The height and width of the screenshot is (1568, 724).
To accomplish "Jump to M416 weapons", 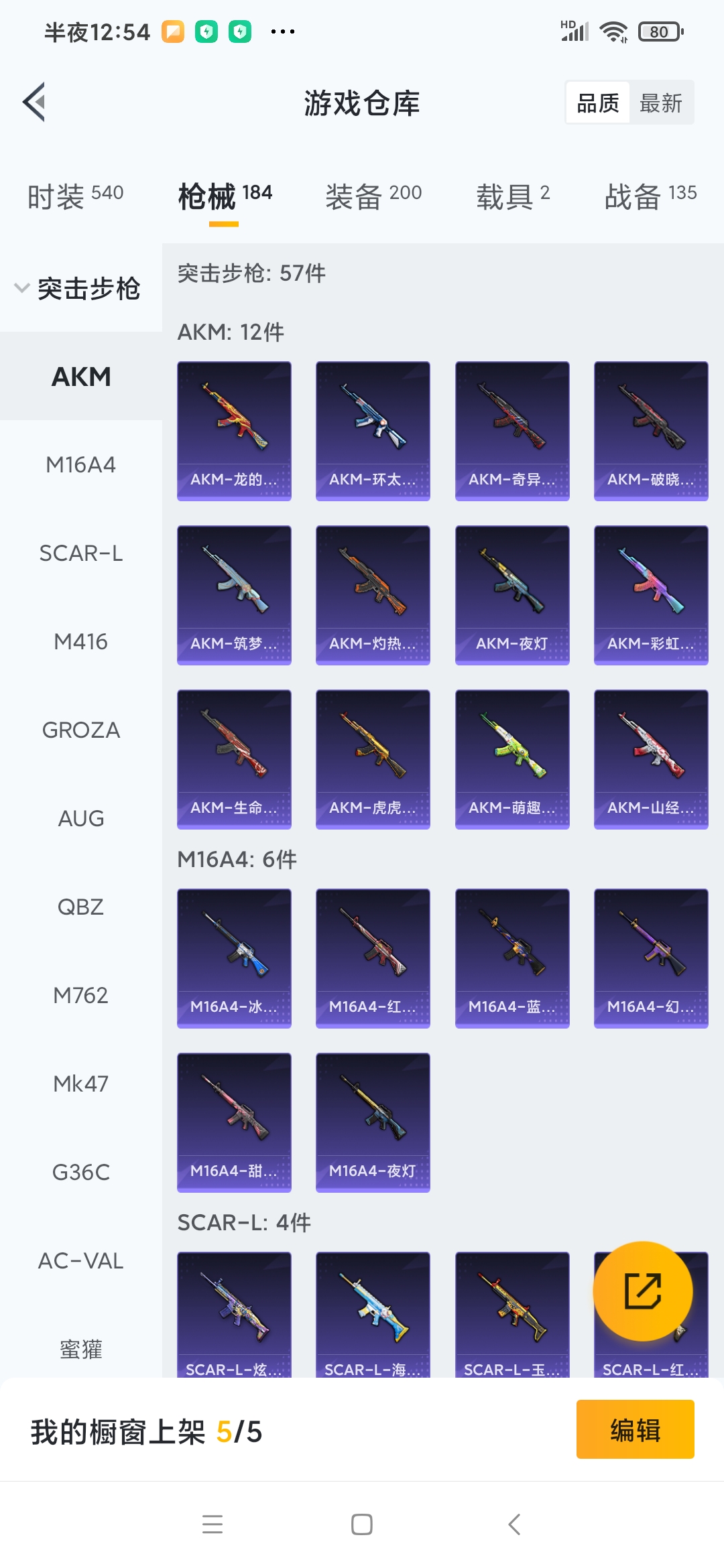I will pos(80,641).
